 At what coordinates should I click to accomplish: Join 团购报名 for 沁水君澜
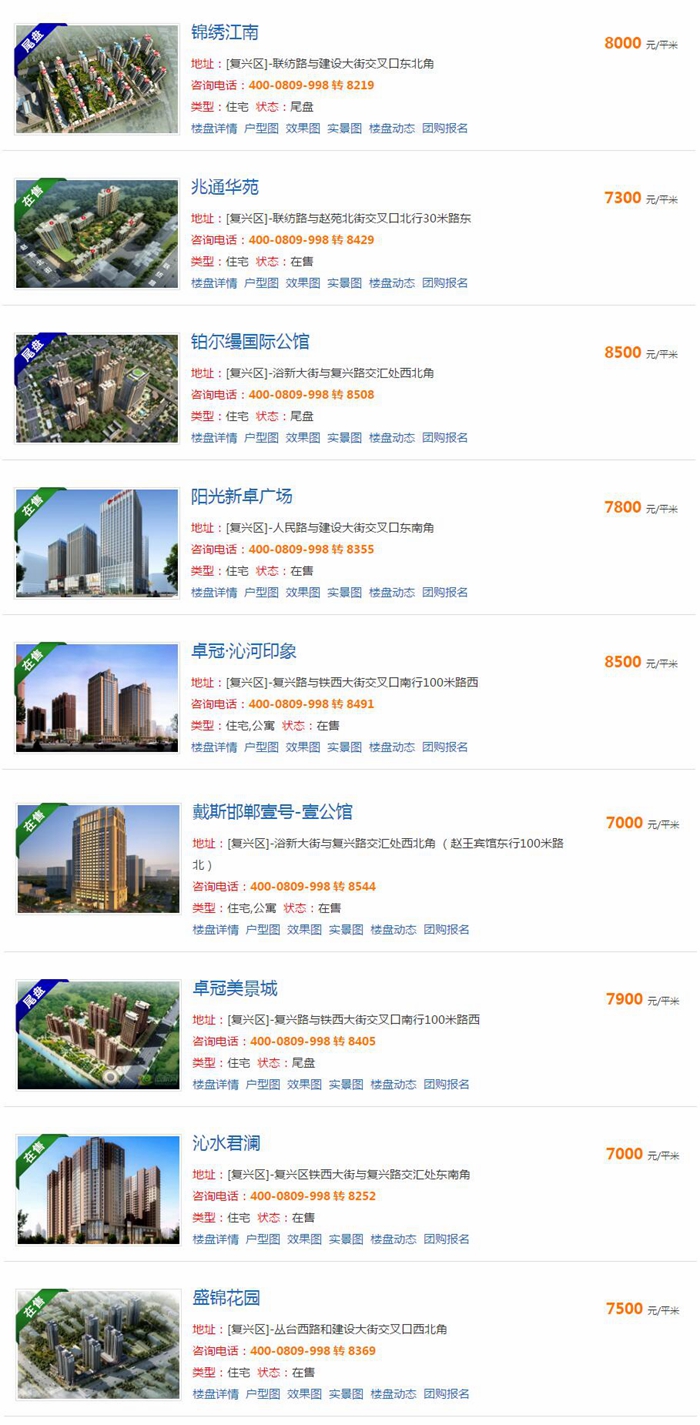click(446, 1239)
